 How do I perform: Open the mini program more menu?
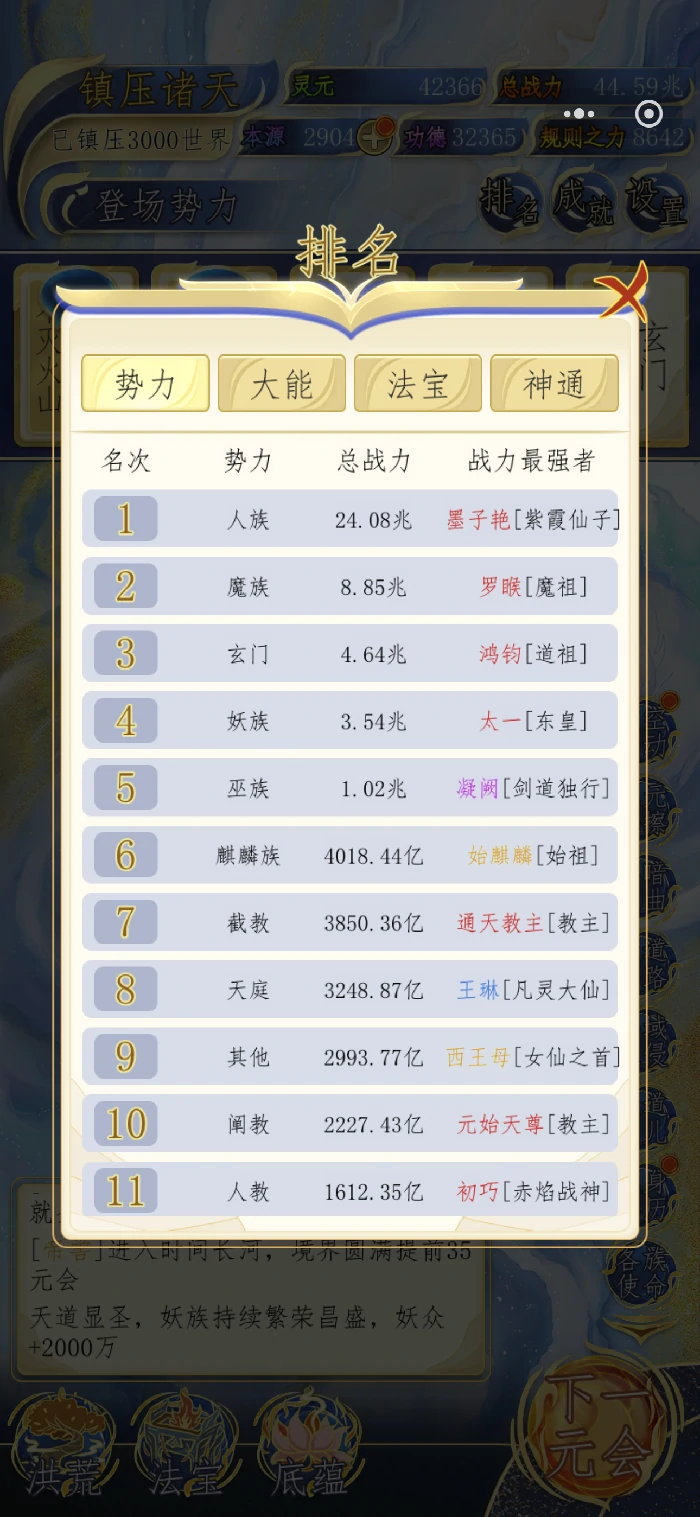[x=578, y=114]
